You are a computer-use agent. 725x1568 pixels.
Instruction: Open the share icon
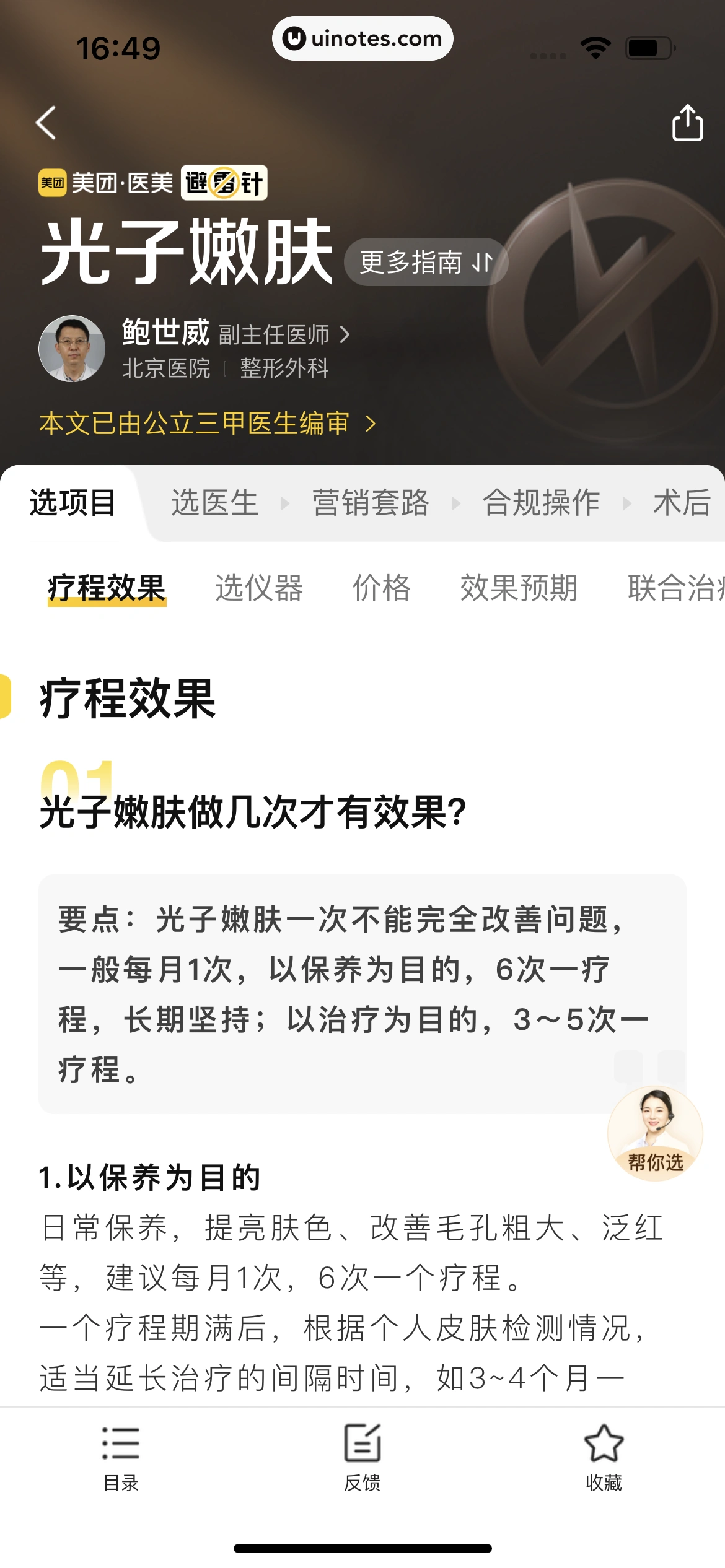coord(687,122)
